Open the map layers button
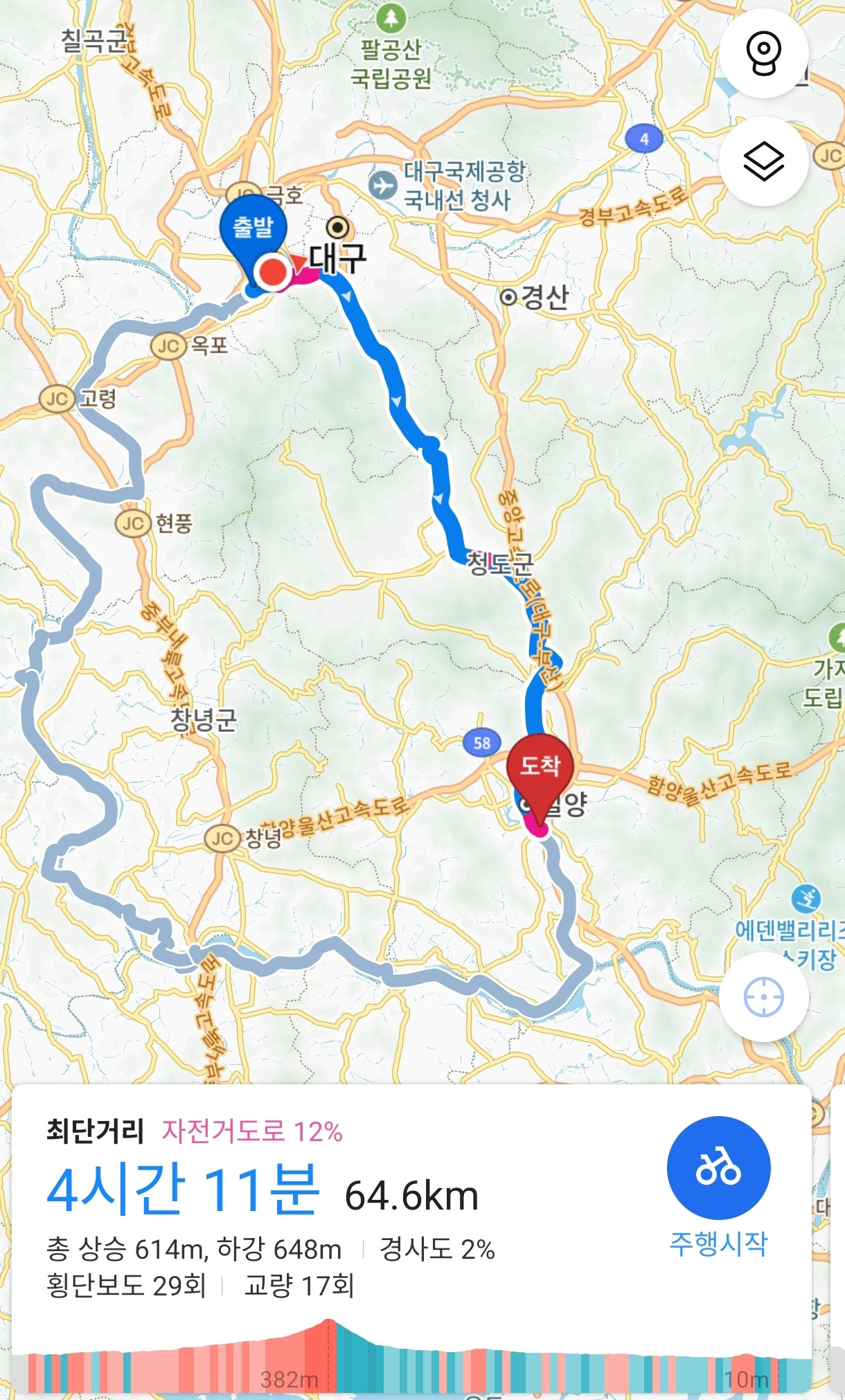The width and height of the screenshot is (845, 1400). pos(763,161)
